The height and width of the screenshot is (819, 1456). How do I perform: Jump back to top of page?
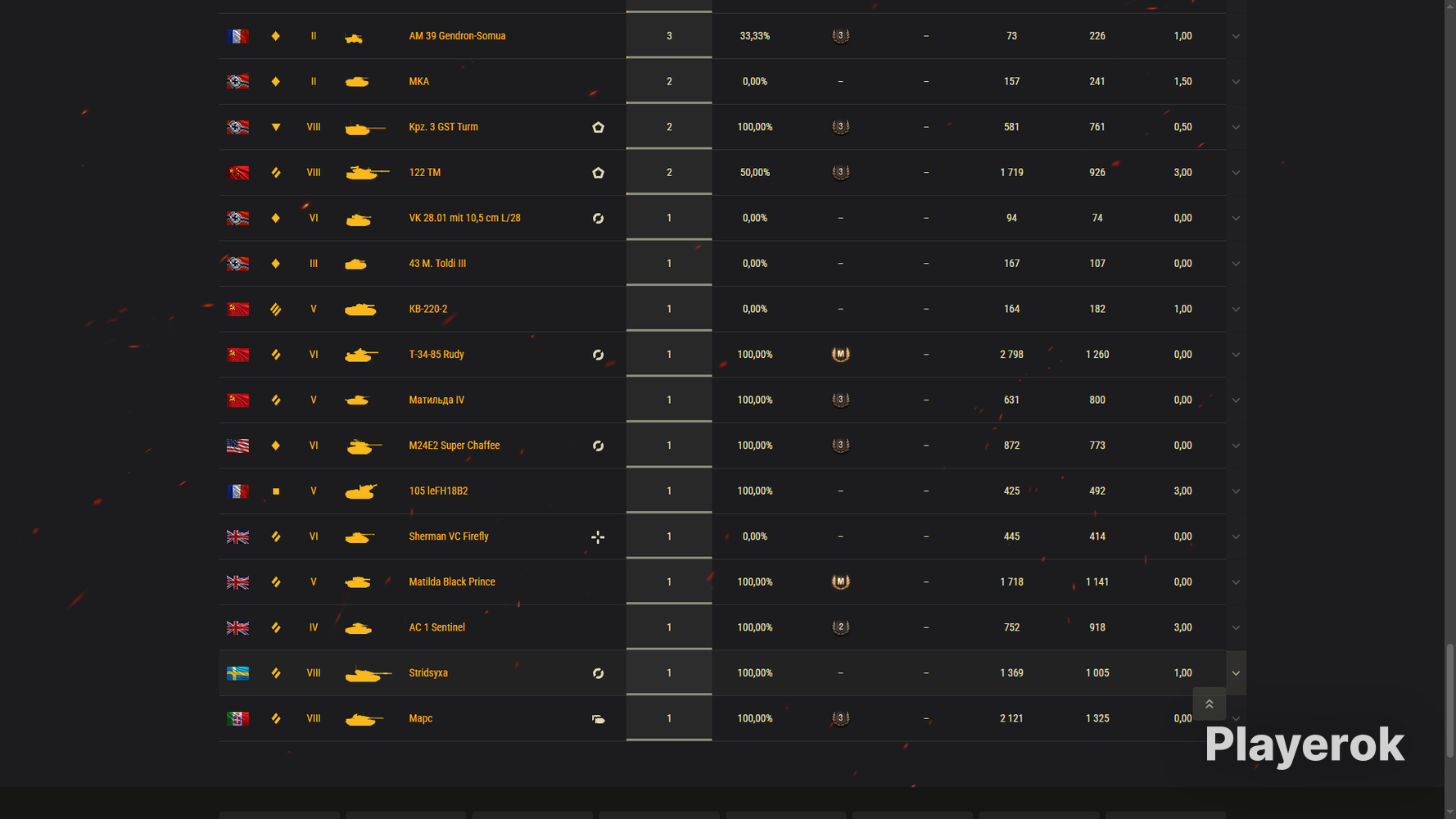[x=1209, y=704]
